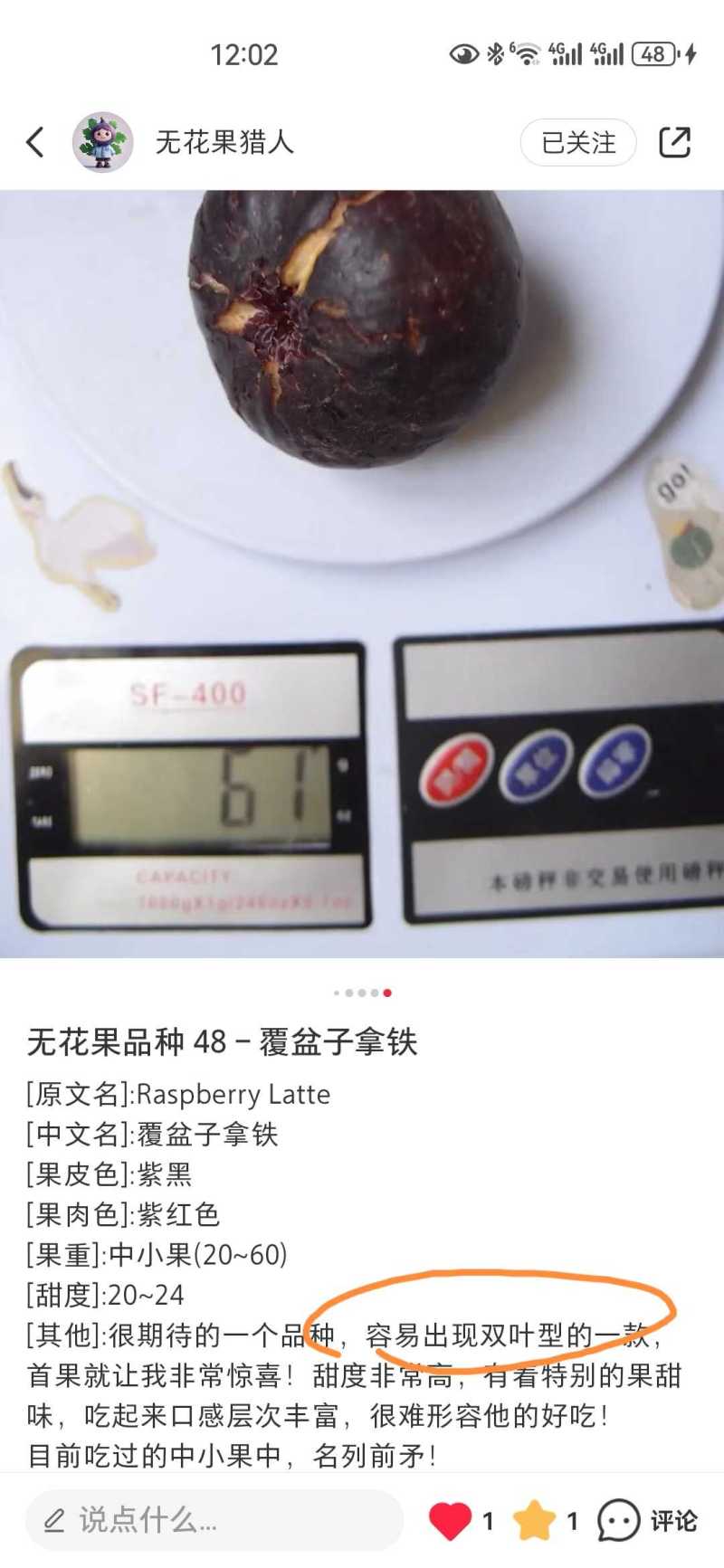The image size is (724, 1568).
Task: Tap the star icon to unfavorite
Action: coord(534,1520)
